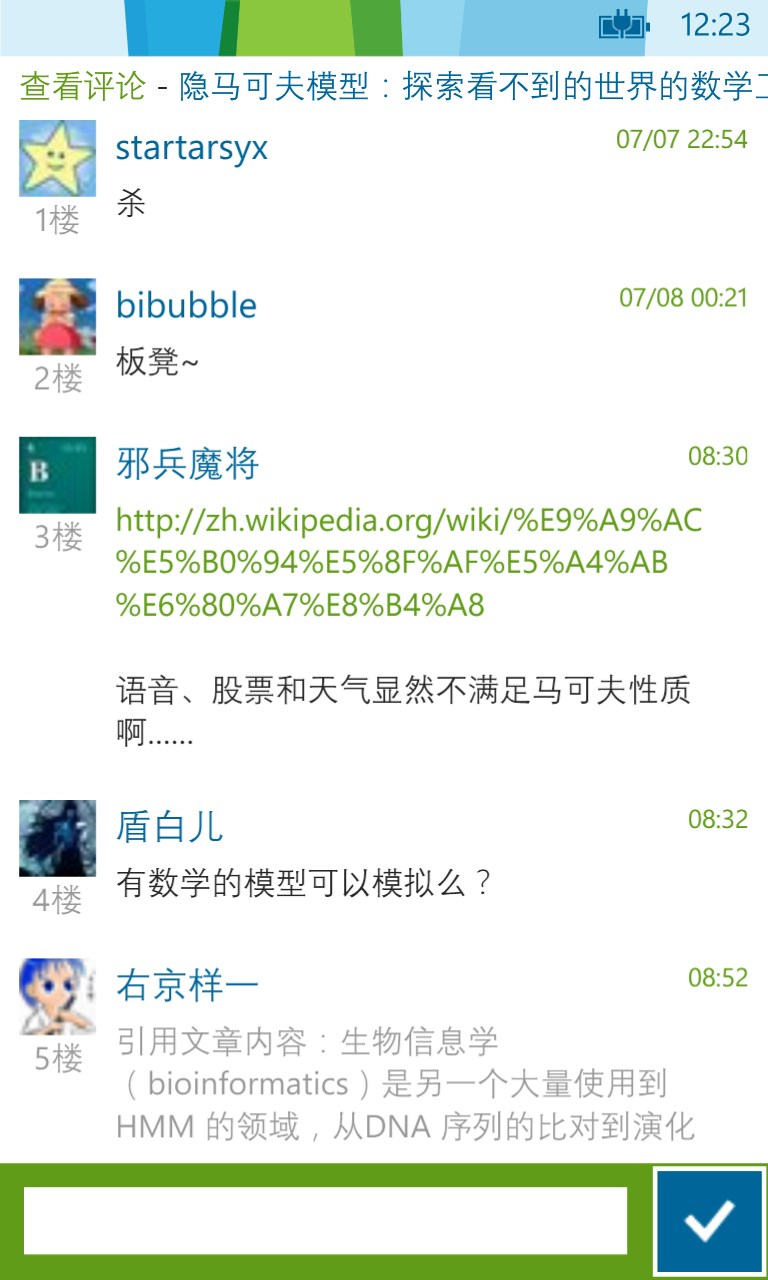Open 右京样一's username

tap(187, 985)
